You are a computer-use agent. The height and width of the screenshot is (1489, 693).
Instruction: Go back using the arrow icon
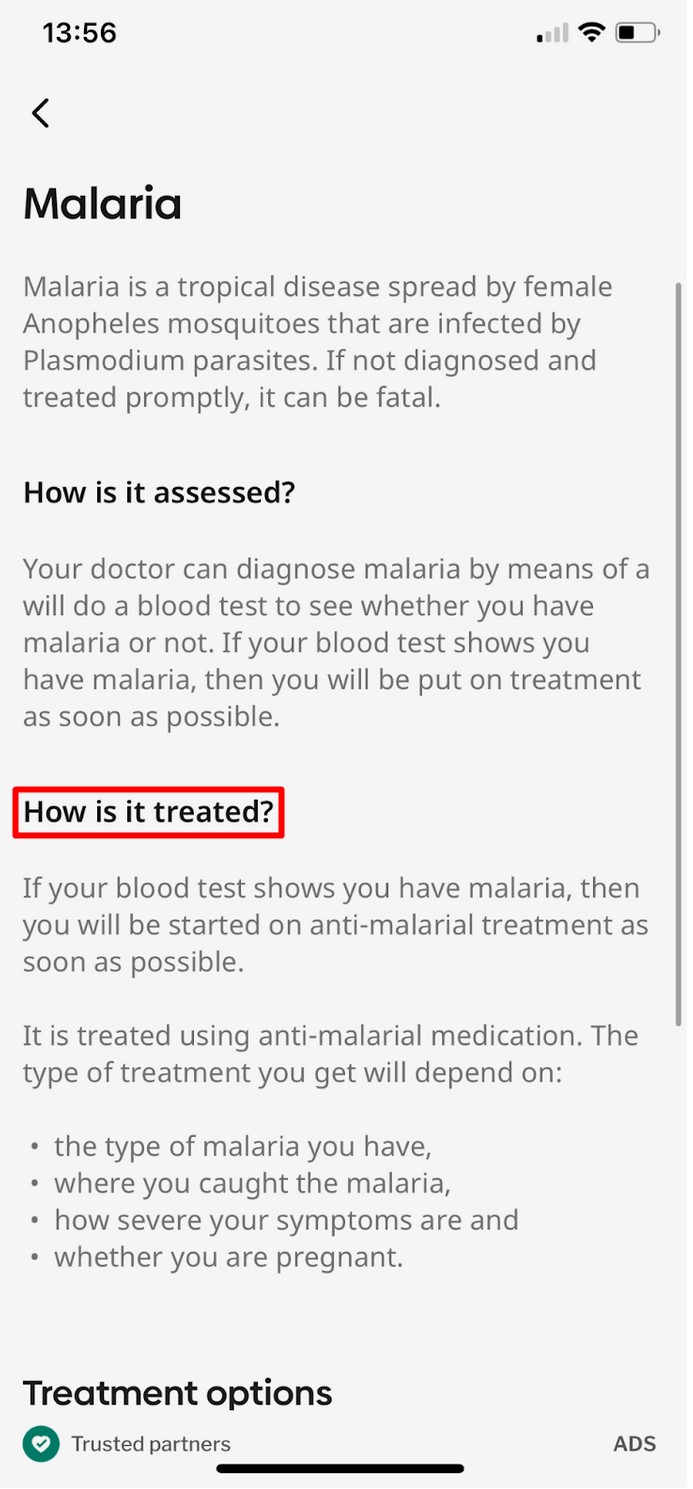click(x=40, y=114)
